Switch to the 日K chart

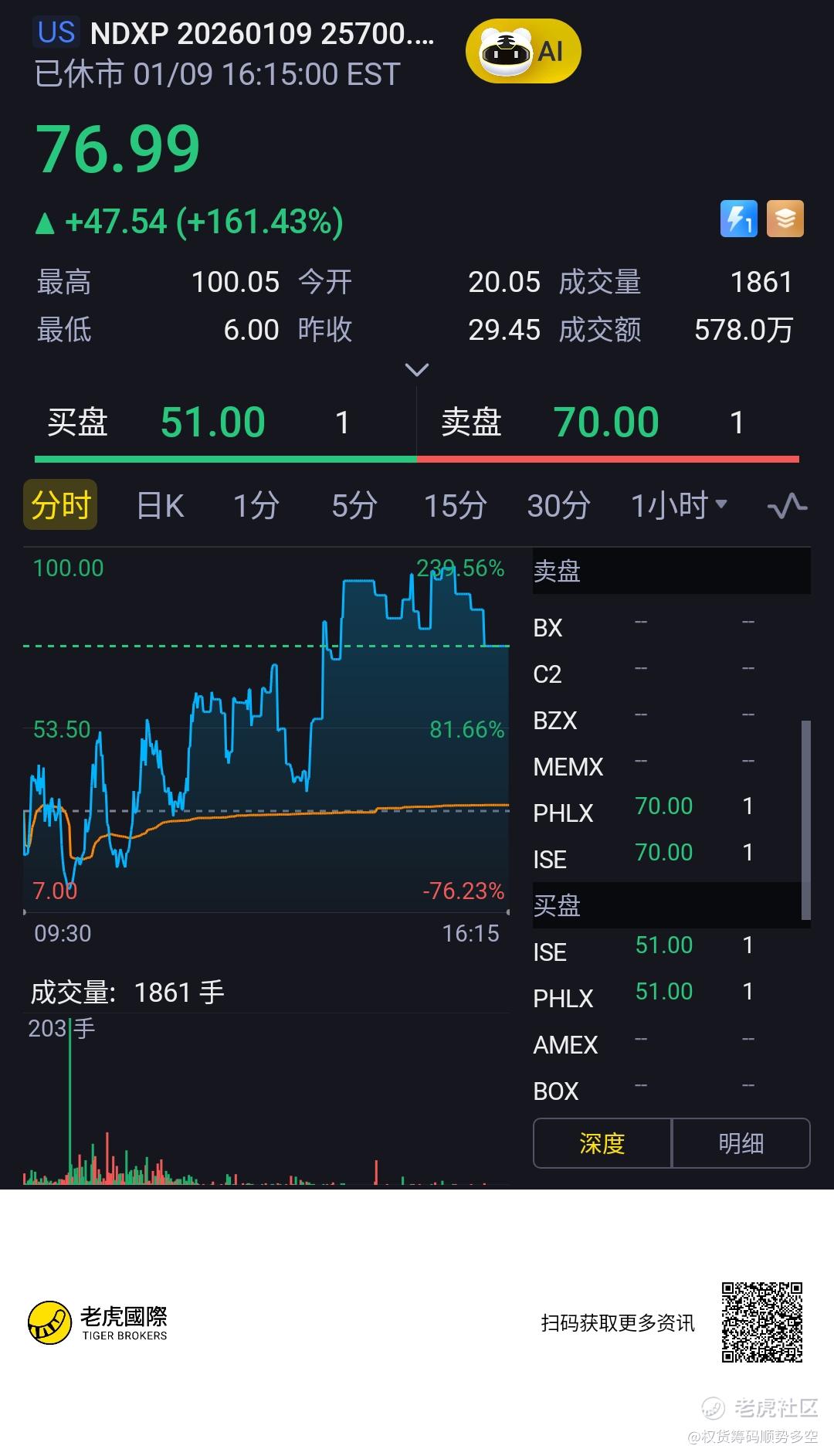click(160, 506)
